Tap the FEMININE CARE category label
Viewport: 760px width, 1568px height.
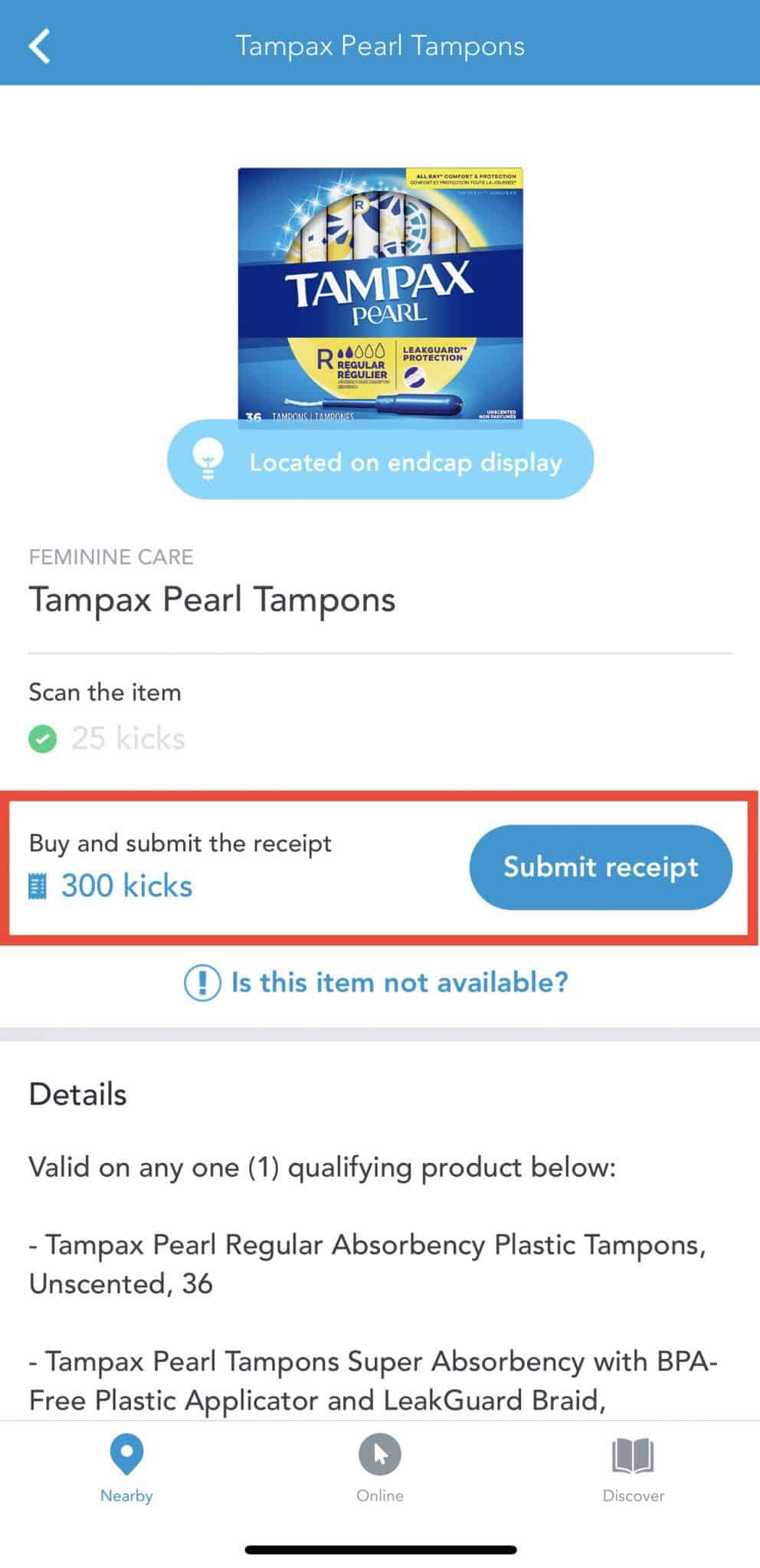tap(111, 557)
